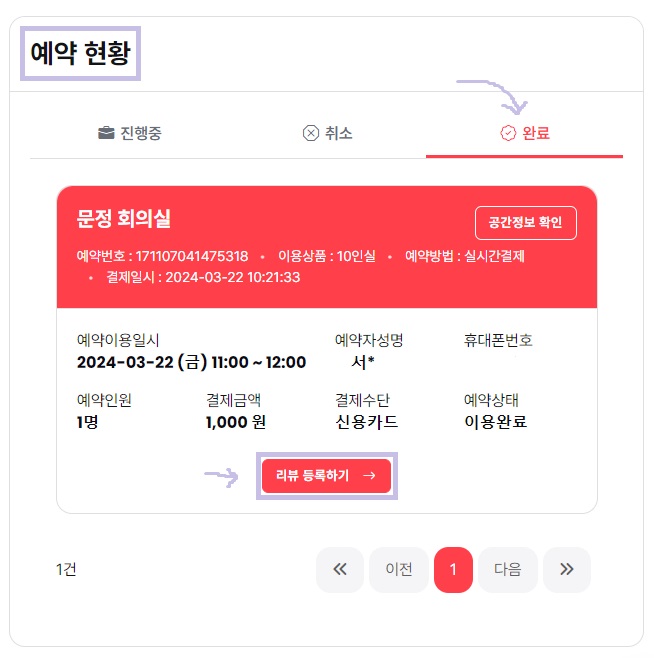654x658 pixels.
Task: Jump to first page with double-left arrow
Action: [x=340, y=570]
